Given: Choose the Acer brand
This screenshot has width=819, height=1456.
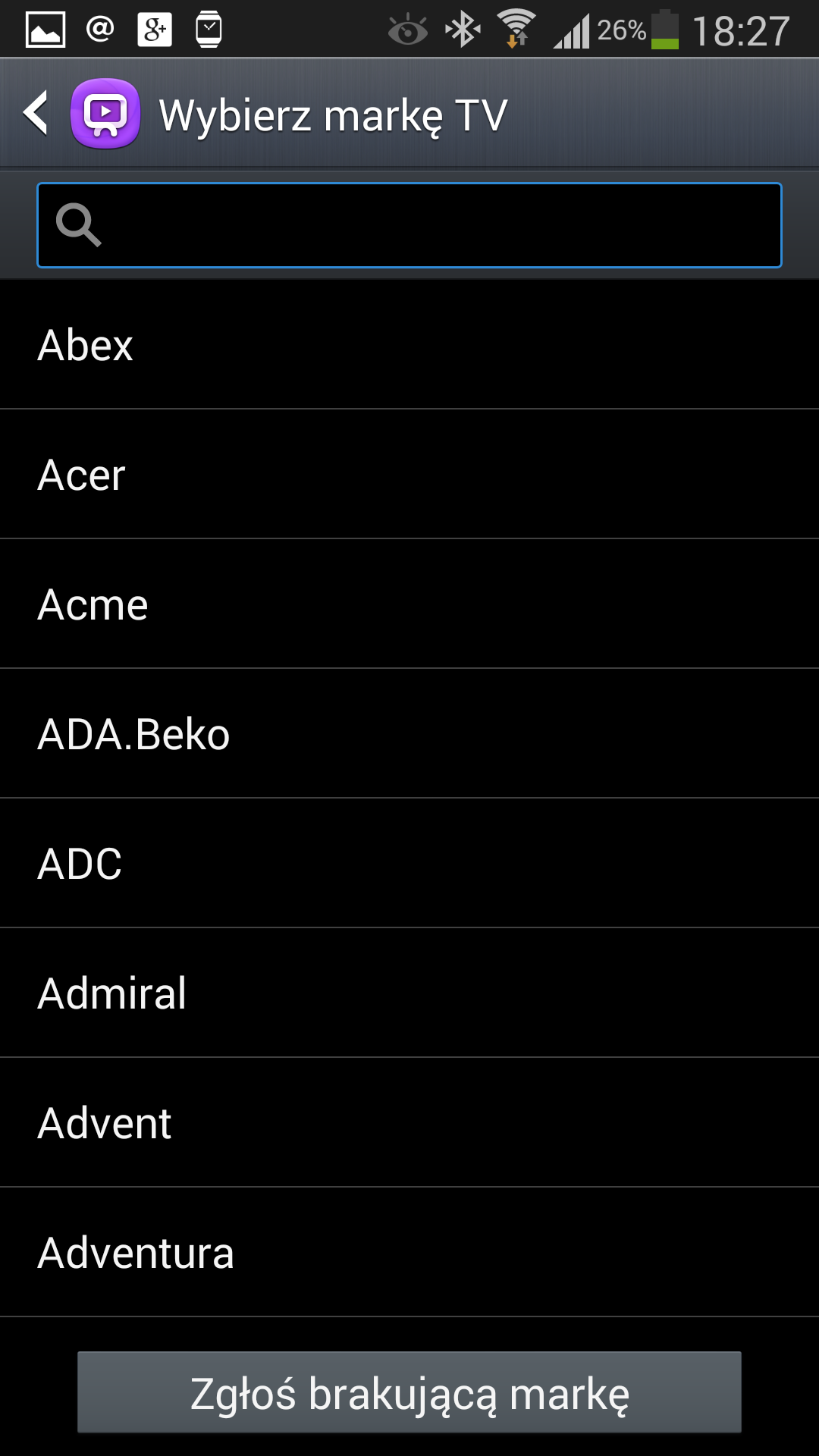Looking at the screenshot, I should 409,475.
